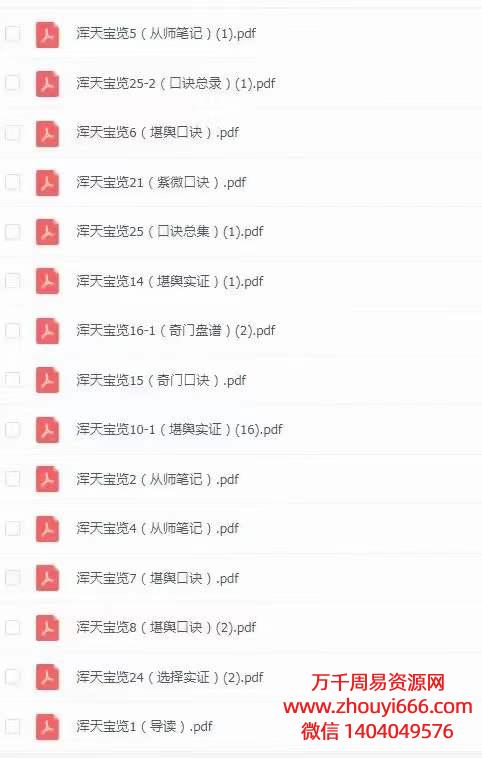Mark checkbox for 浑天宝览4（从师笔记）
Viewport: 482px width, 758px height.
click(12, 528)
